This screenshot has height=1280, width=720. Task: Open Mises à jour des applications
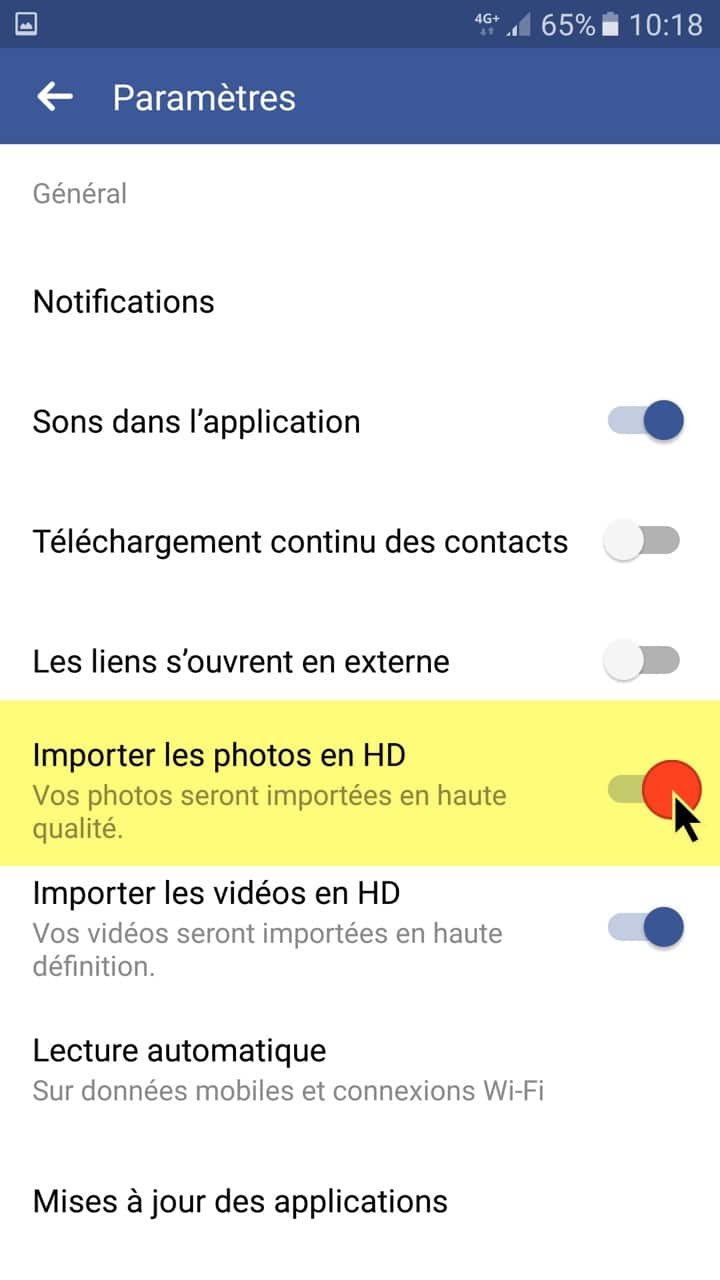click(x=360, y=1200)
